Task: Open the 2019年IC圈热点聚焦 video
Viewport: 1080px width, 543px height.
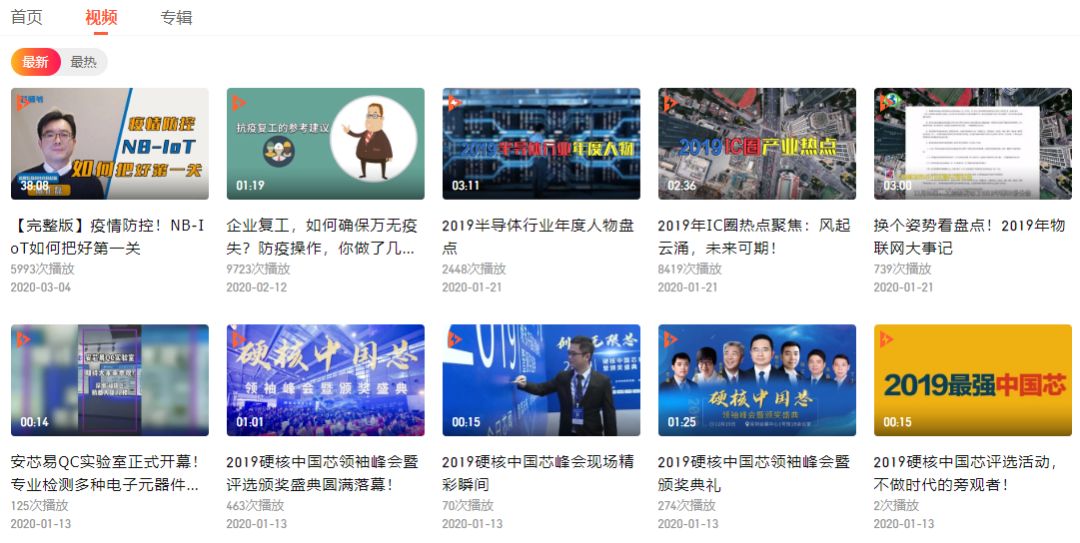Action: pos(757,144)
